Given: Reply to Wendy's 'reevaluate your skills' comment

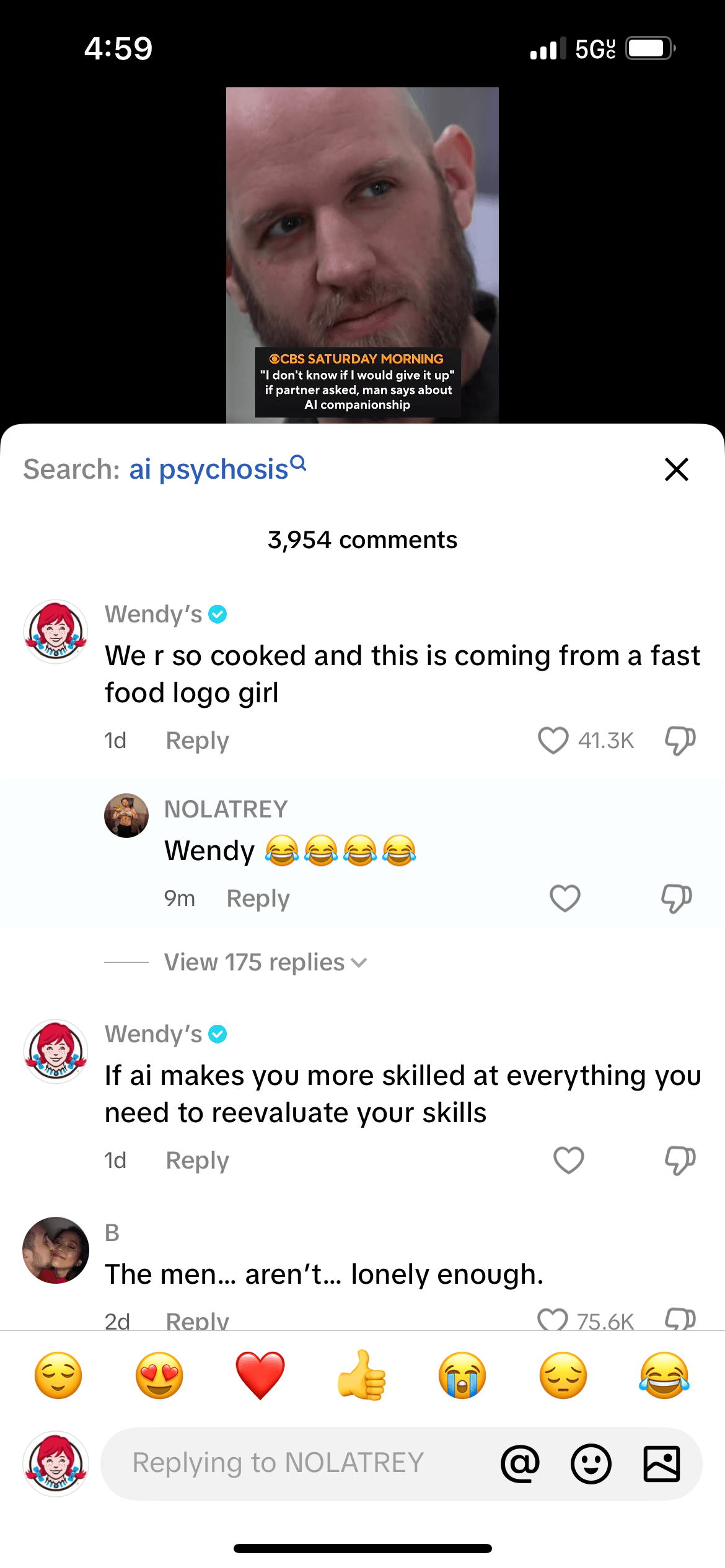Looking at the screenshot, I should [x=197, y=1161].
